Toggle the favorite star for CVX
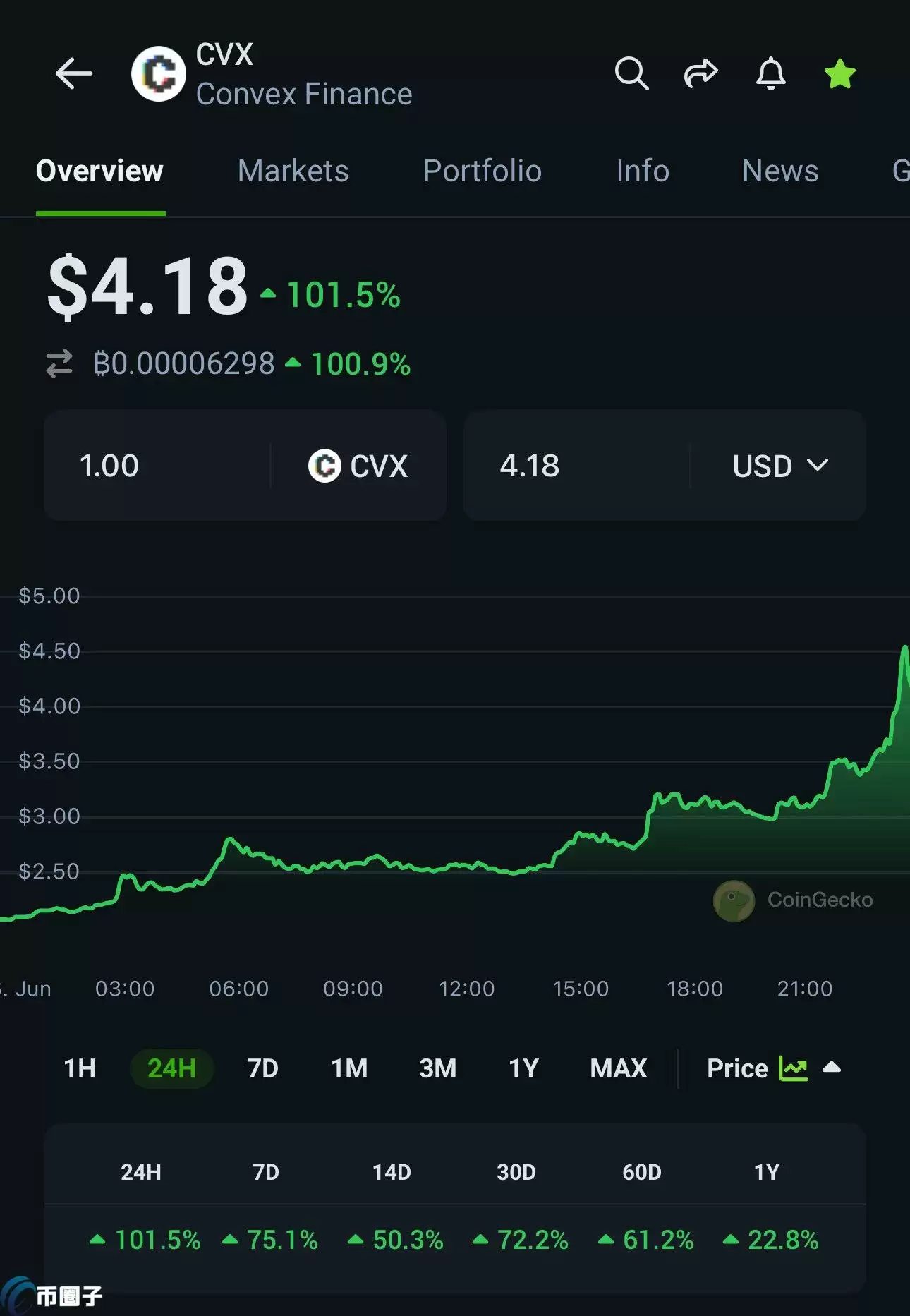Image resolution: width=910 pixels, height=1316 pixels. pos(839,73)
